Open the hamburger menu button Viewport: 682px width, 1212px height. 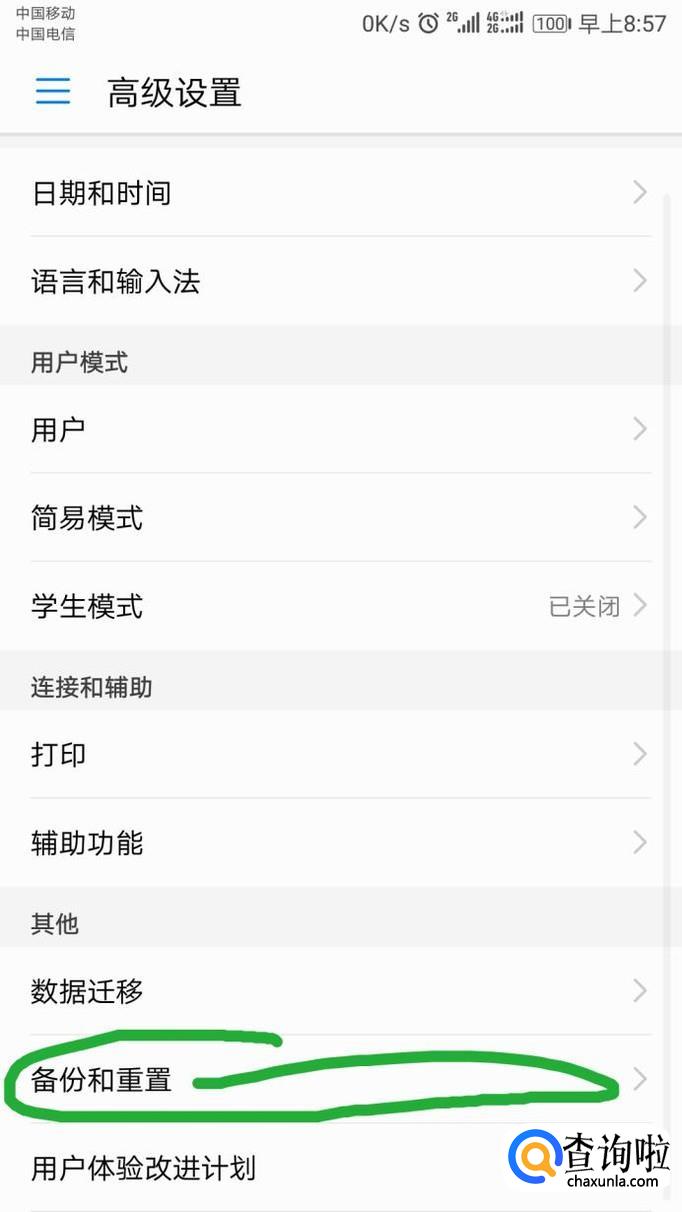tap(53, 92)
